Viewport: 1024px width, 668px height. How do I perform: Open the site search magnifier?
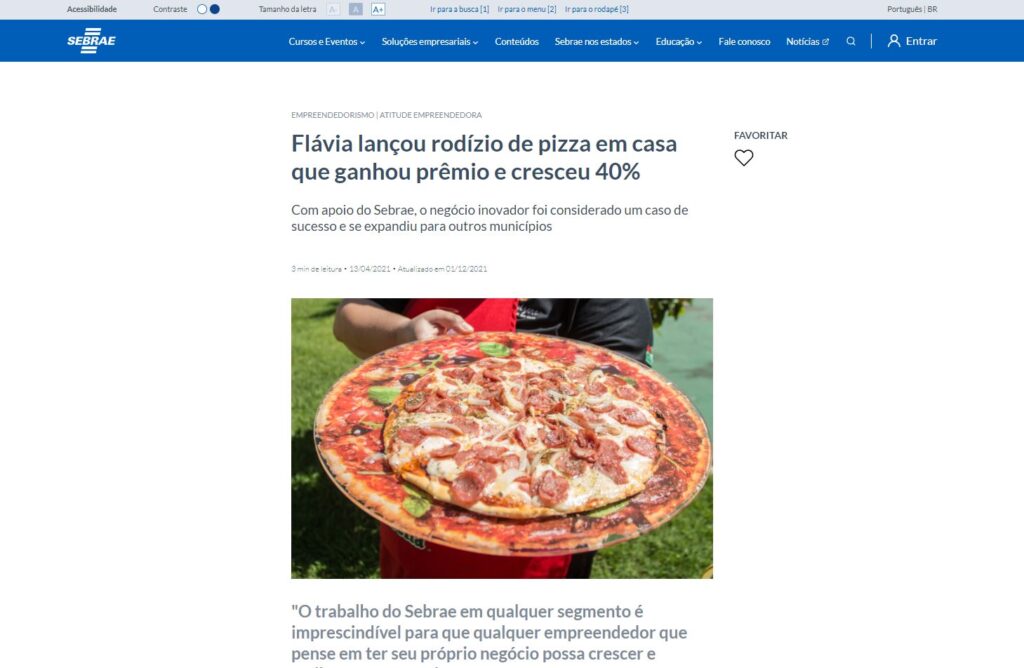pyautogui.click(x=851, y=42)
